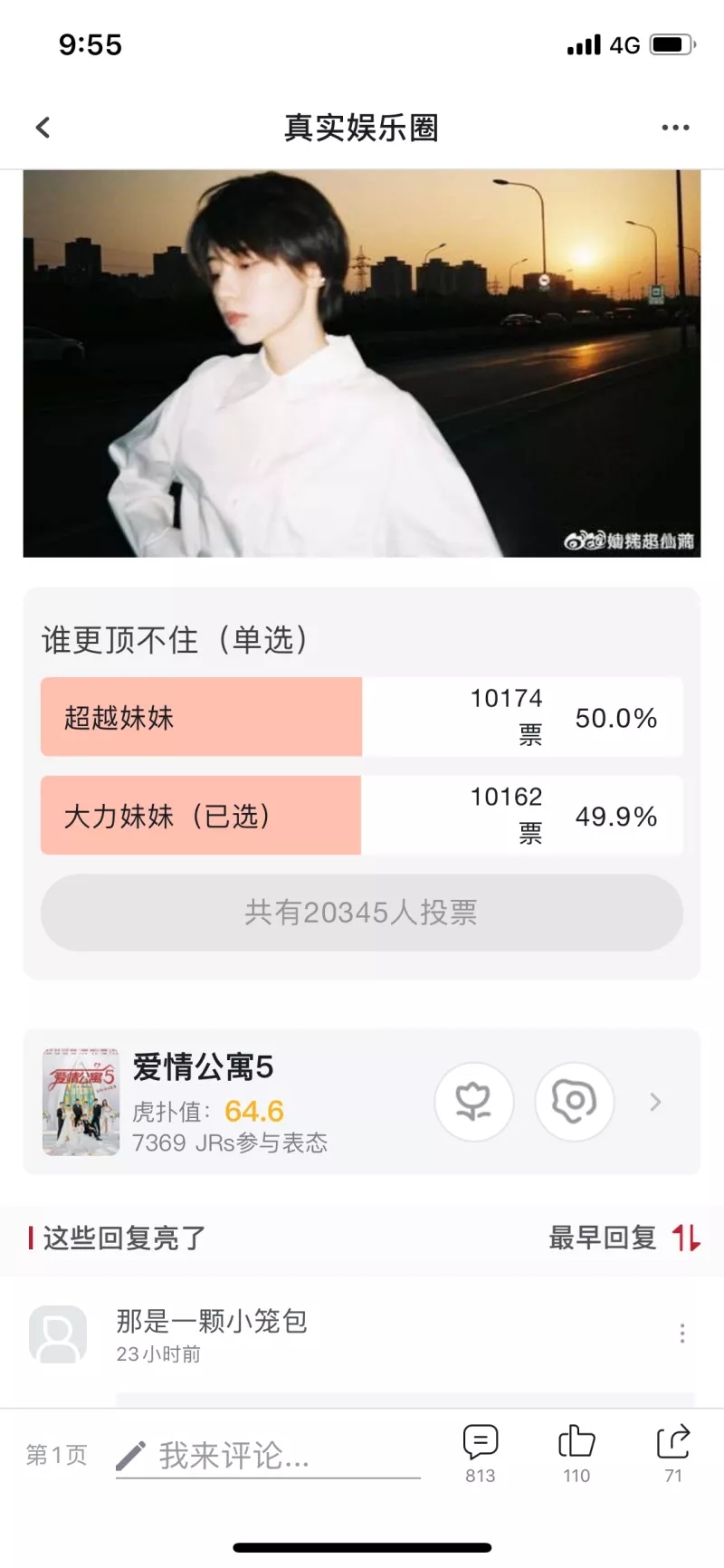View the 813 comments
This screenshot has height=1568, width=724.
[x=481, y=1453]
